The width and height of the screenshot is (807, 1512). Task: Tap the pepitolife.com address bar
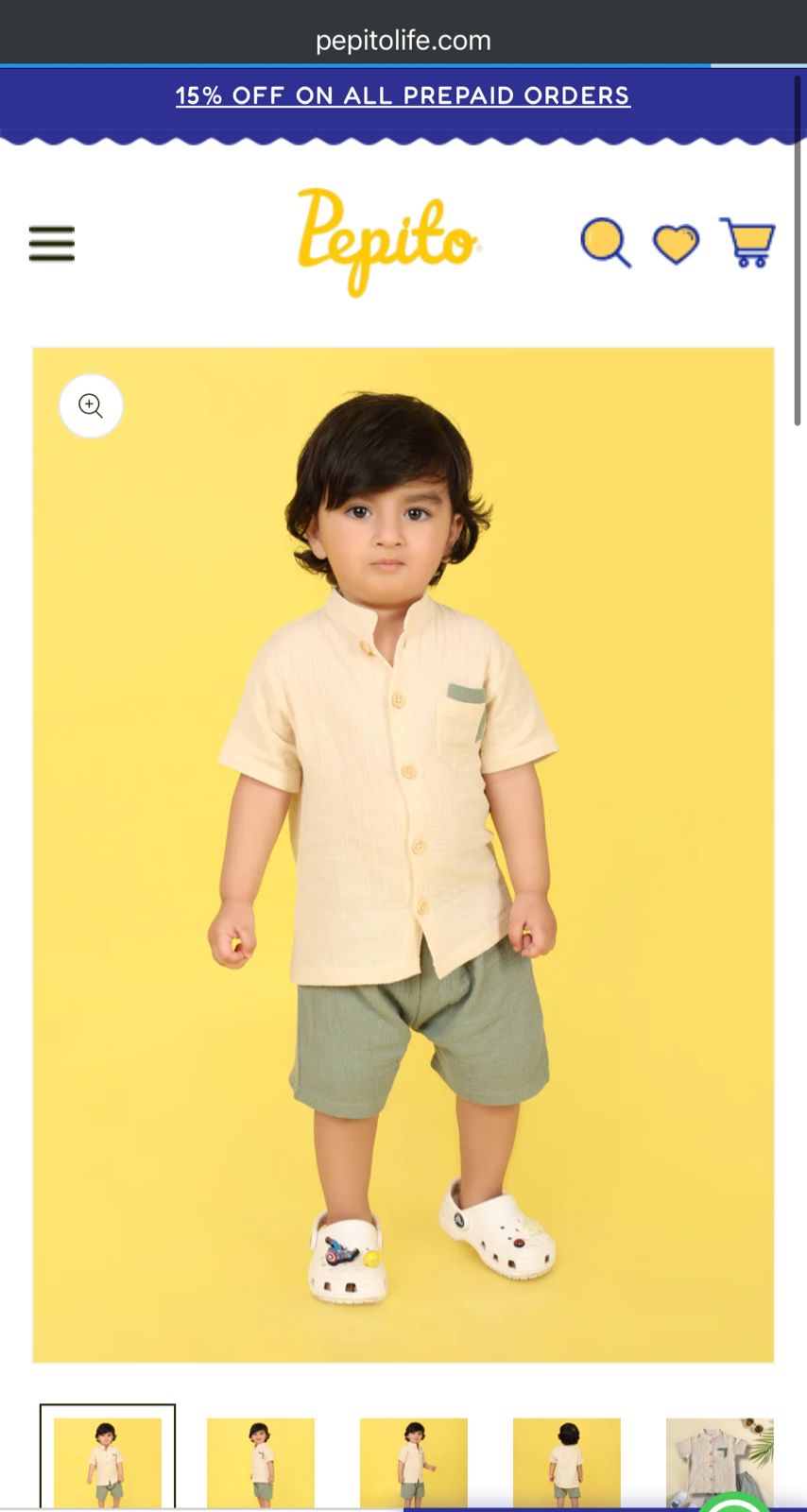(x=403, y=41)
